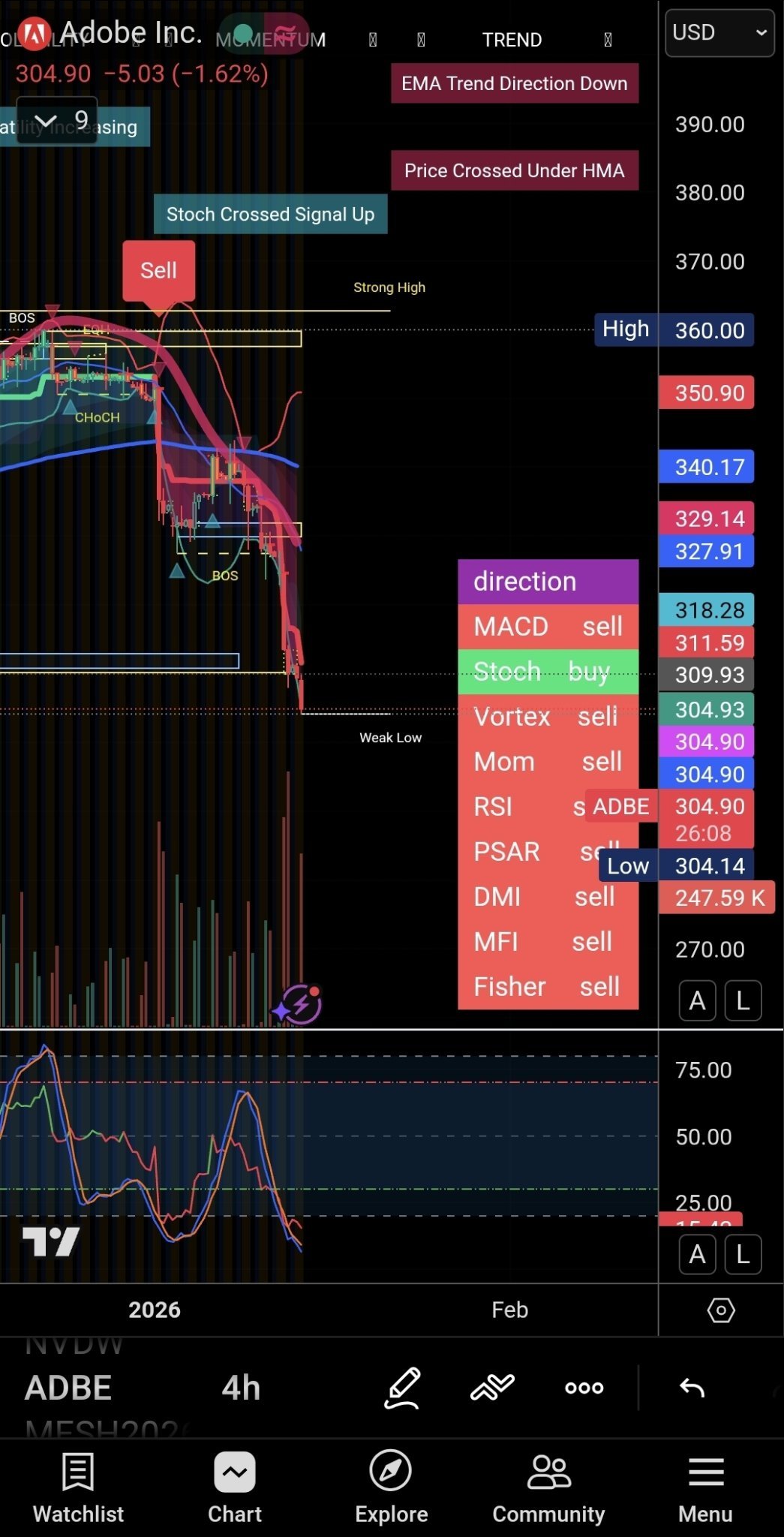The width and height of the screenshot is (784, 1537).
Task: Expand the collapsed indicator legend
Action: 57,121
